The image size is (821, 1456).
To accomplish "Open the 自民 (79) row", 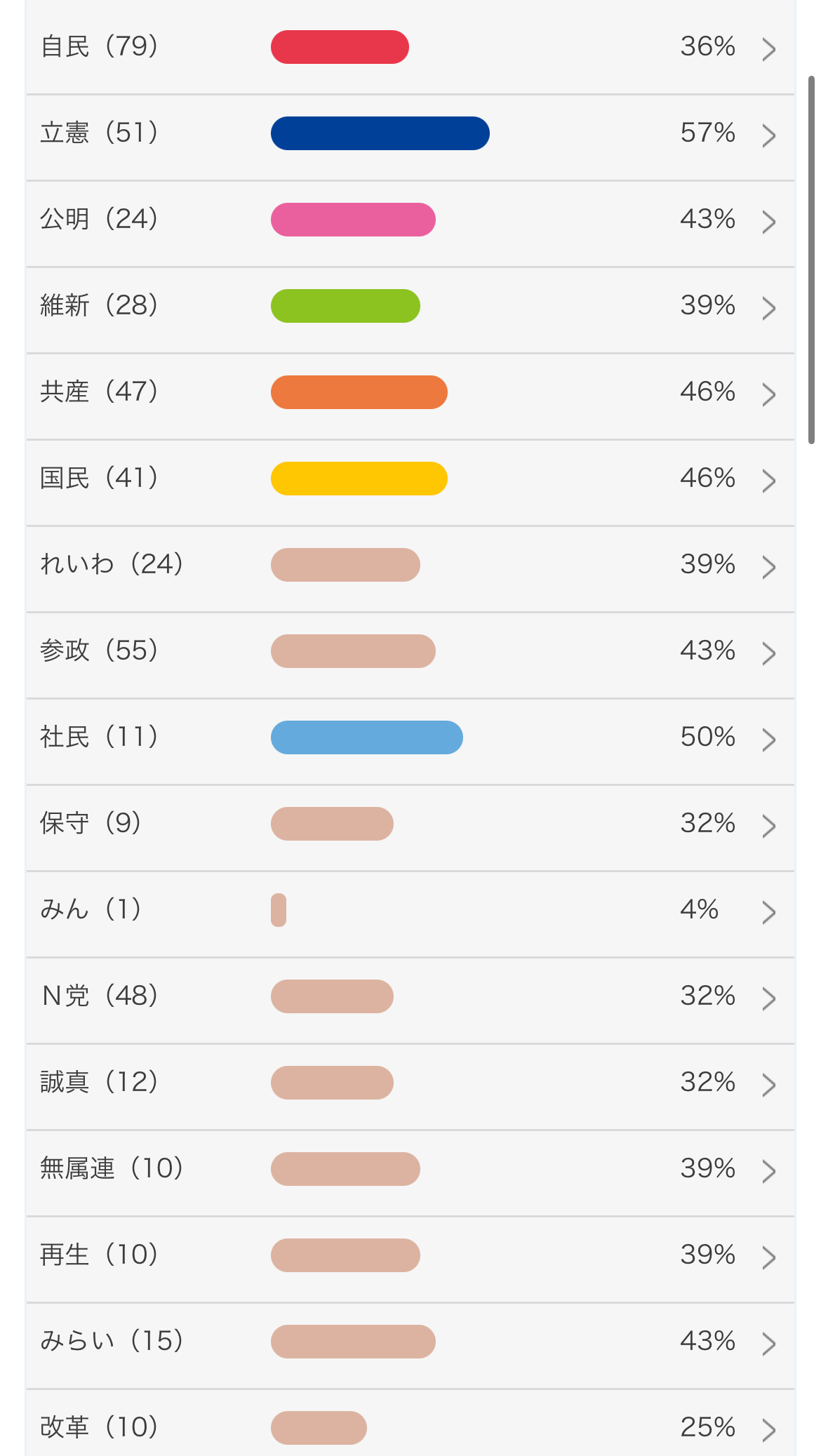I will [410, 47].
